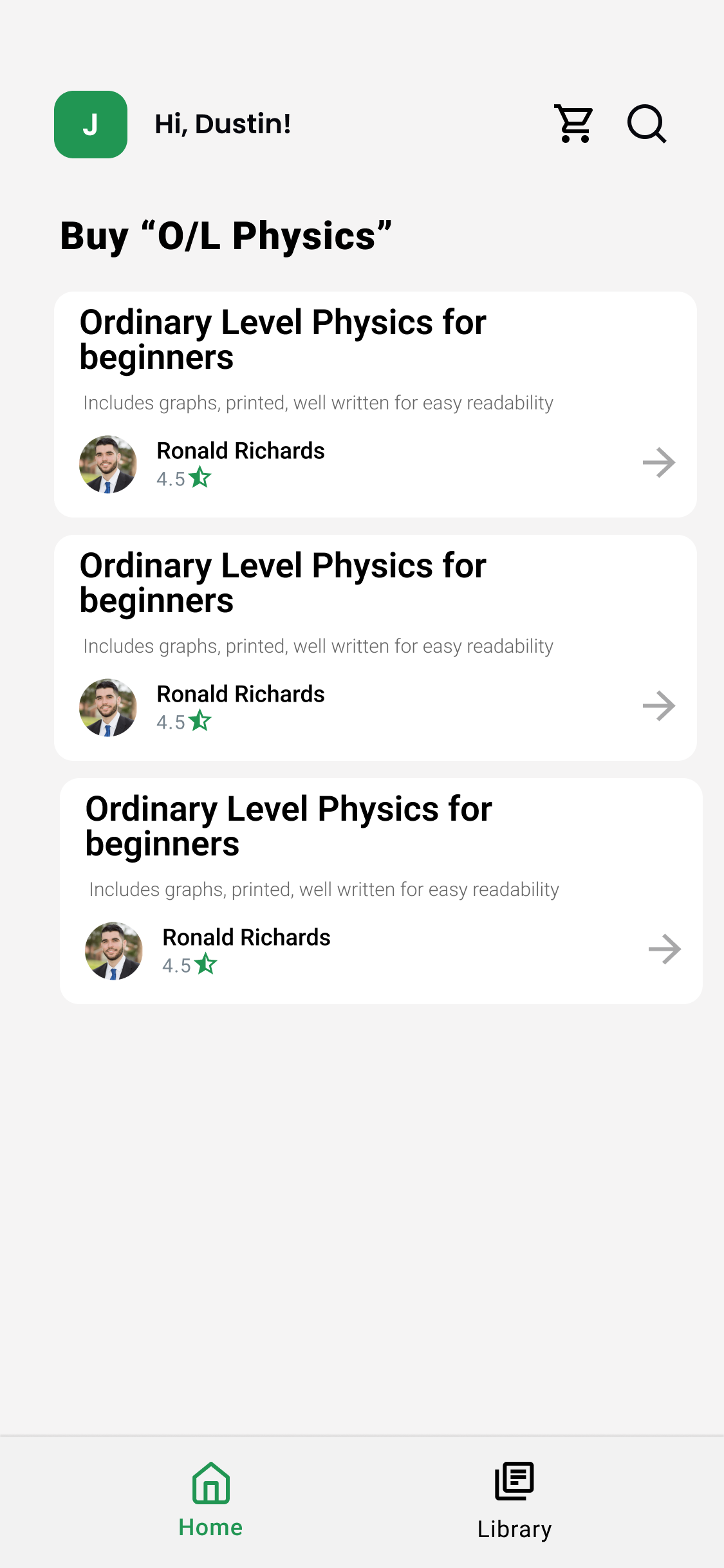Open the green J profile avatar
Viewport: 724px width, 1568px height.
click(91, 124)
